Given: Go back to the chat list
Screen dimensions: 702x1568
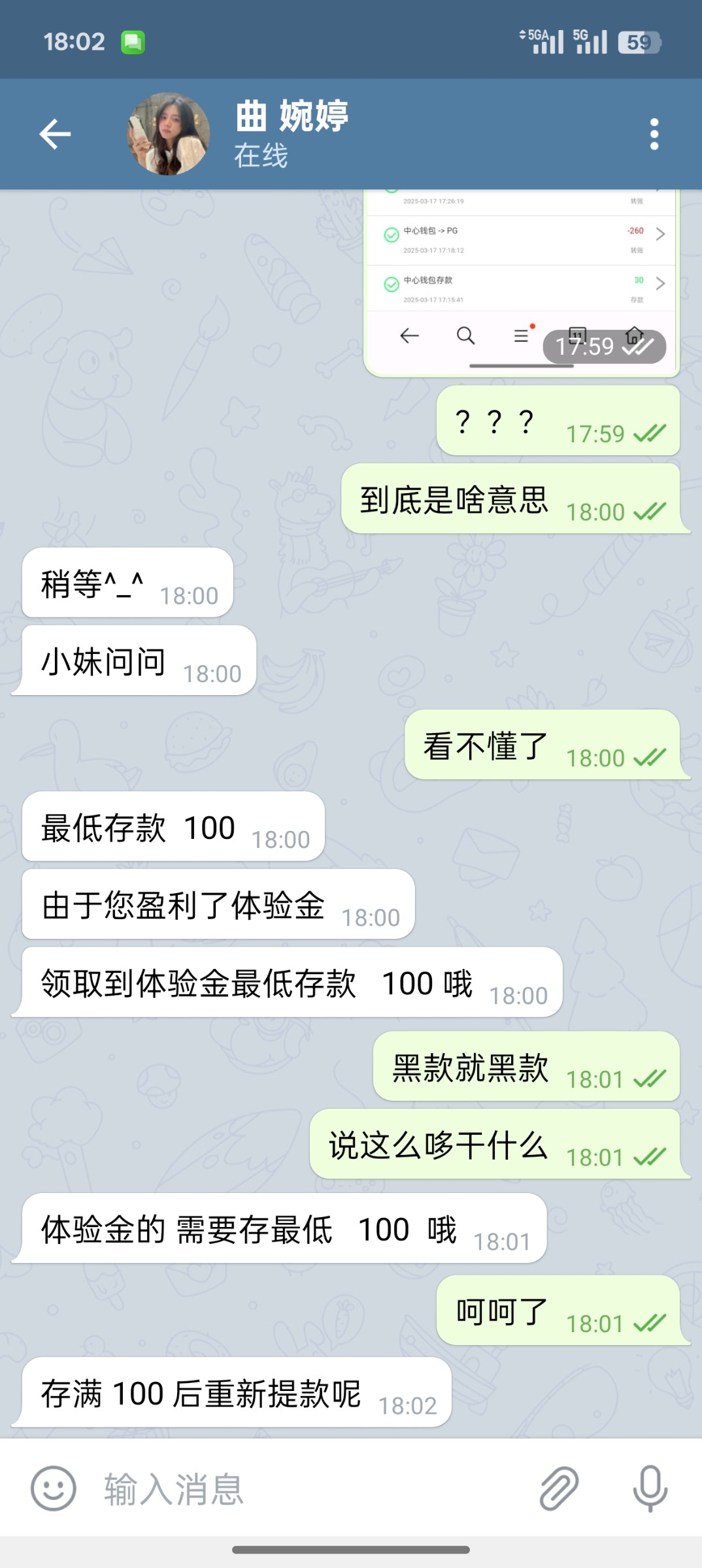Looking at the screenshot, I should pyautogui.click(x=55, y=135).
